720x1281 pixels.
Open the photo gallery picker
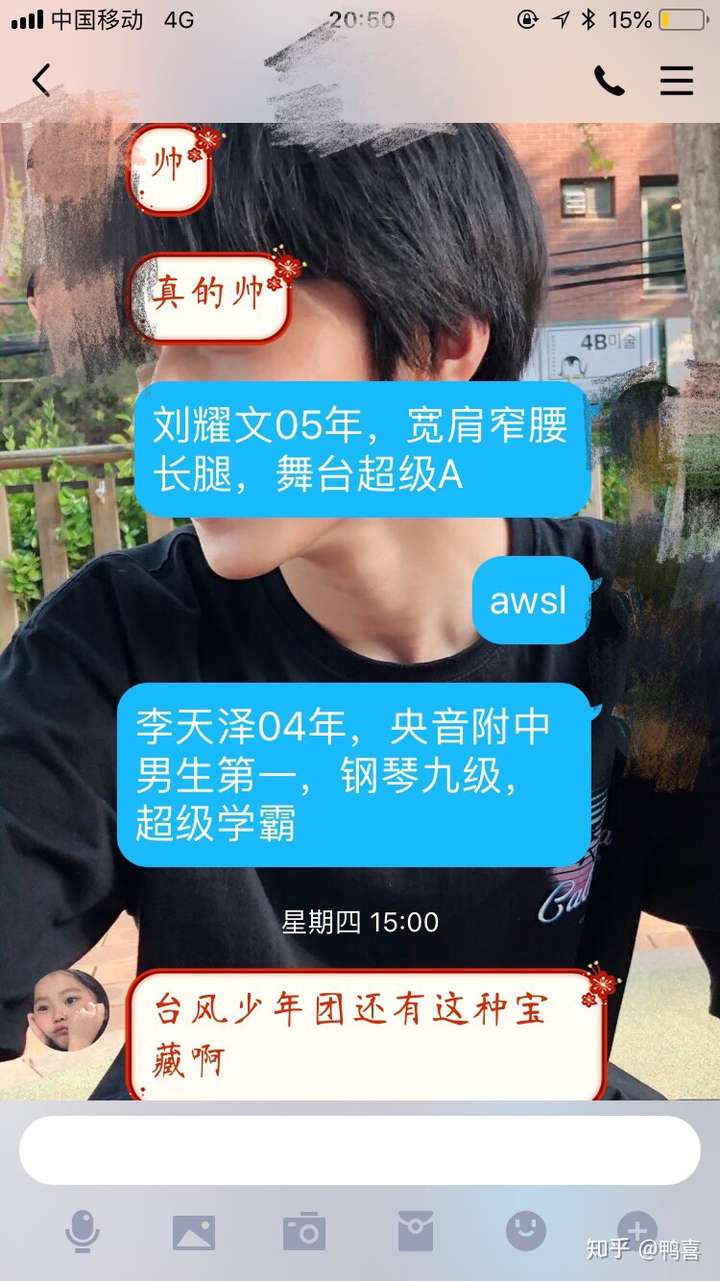coord(193,1232)
